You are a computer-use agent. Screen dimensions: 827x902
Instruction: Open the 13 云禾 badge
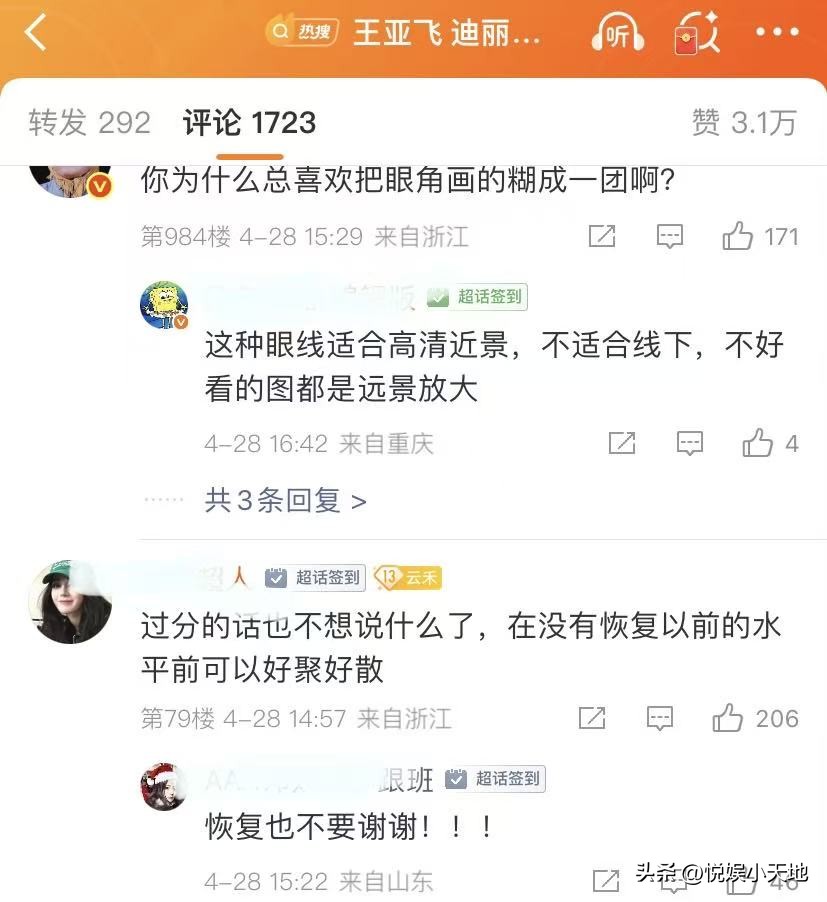coord(407,578)
